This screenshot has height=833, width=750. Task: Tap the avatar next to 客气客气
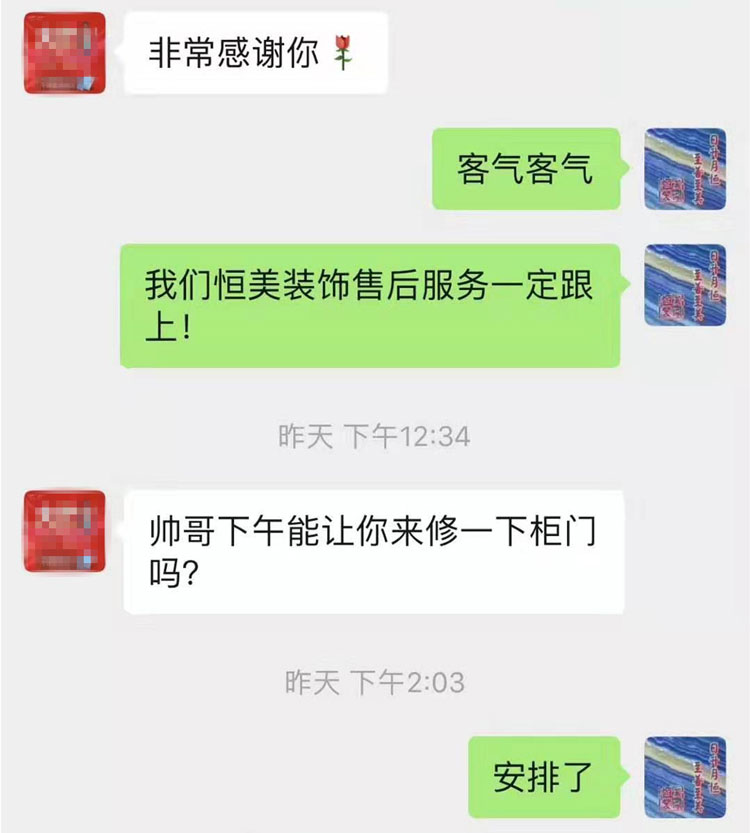684,169
